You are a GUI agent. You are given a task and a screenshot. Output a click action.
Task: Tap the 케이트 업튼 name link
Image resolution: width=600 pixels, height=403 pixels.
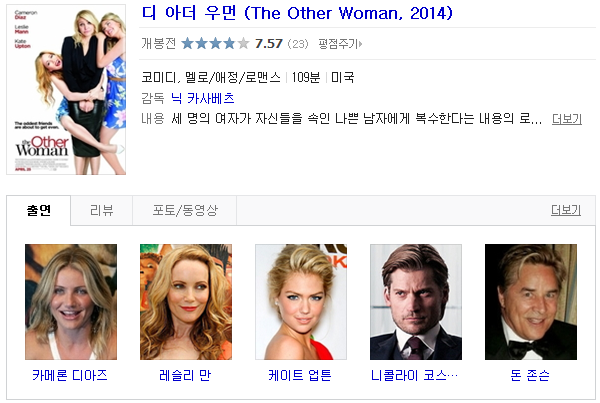(300, 375)
